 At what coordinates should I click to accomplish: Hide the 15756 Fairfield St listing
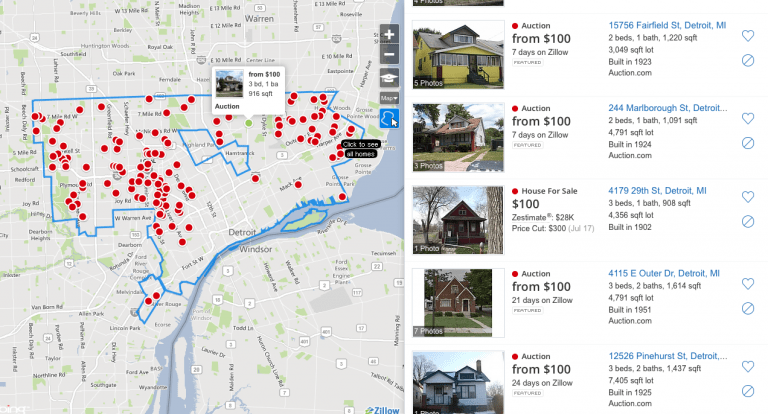(747, 60)
